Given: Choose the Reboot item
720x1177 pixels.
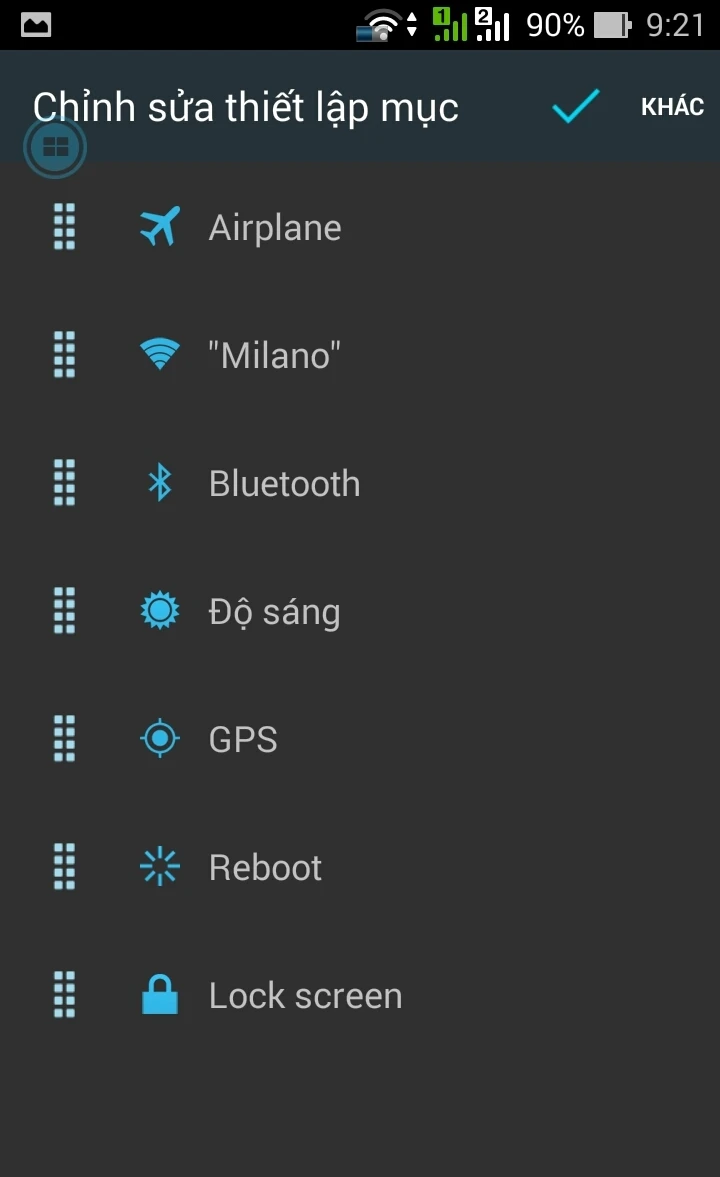Looking at the screenshot, I should (265, 868).
